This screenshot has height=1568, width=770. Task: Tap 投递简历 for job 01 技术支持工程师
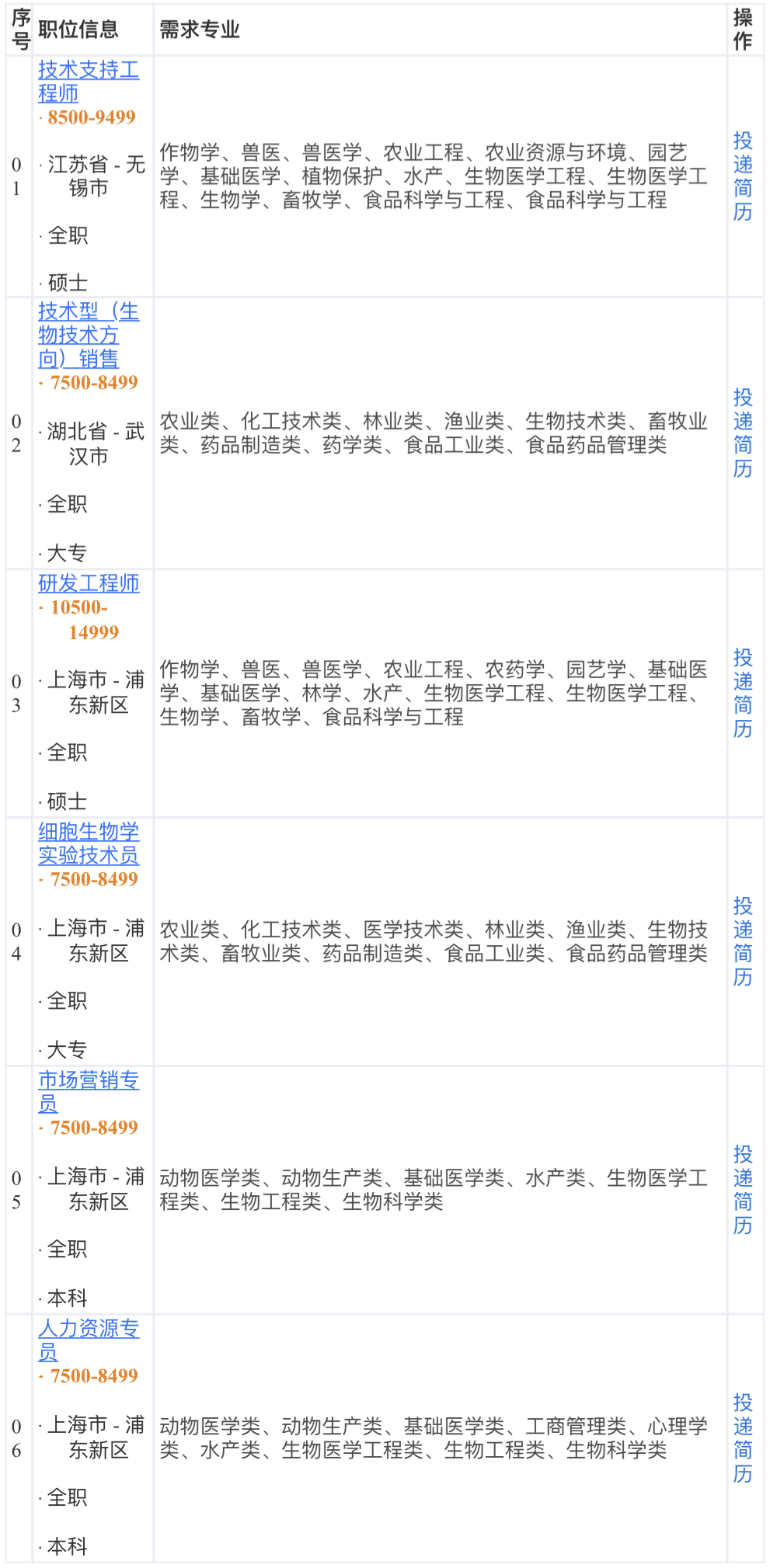[743, 176]
